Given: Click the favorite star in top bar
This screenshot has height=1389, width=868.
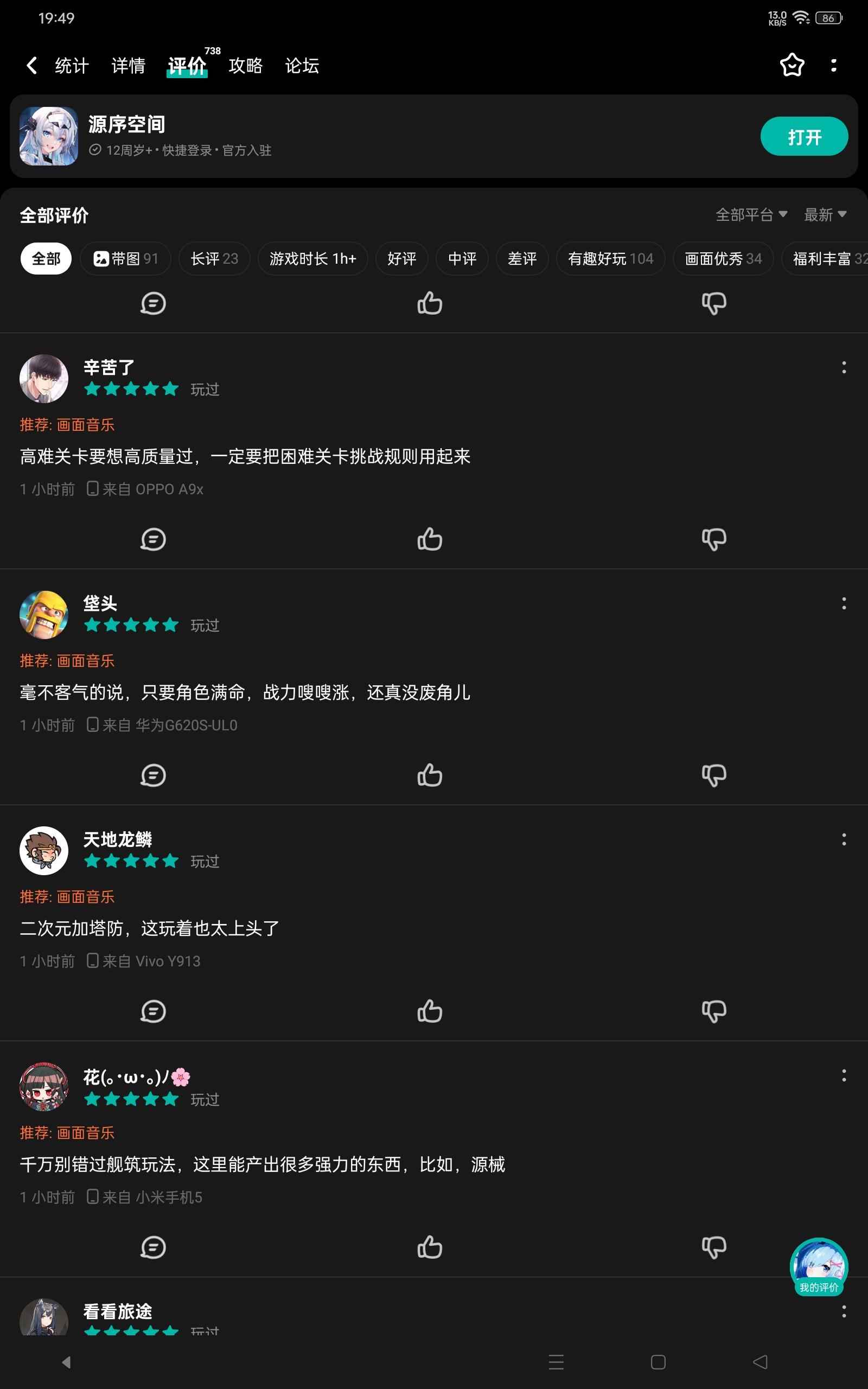Looking at the screenshot, I should click(x=792, y=65).
